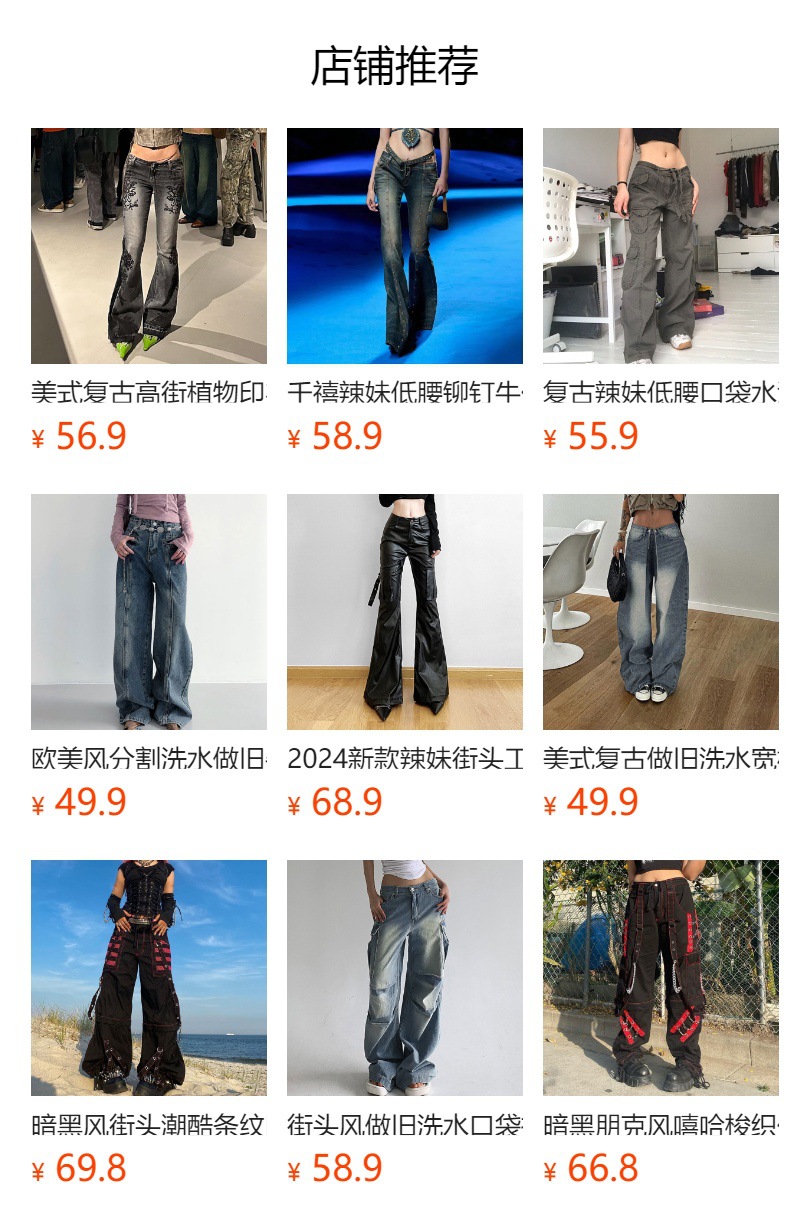Open the 2024新款辣妹街头 leather pants product
Viewport: 790px width, 1228px height.
pyautogui.click(x=404, y=612)
